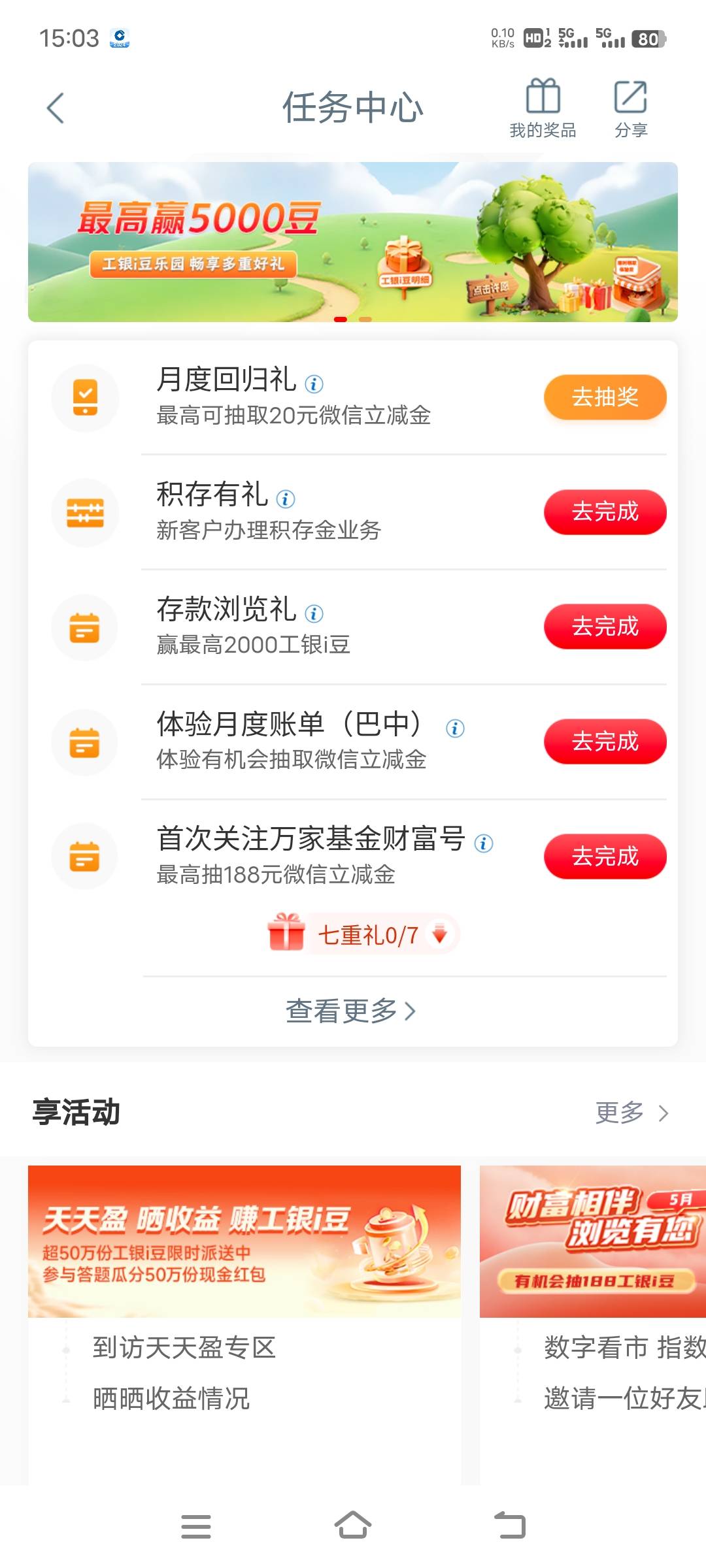View info for 存款浏览礼
The height and width of the screenshot is (1568, 706).
click(x=314, y=613)
